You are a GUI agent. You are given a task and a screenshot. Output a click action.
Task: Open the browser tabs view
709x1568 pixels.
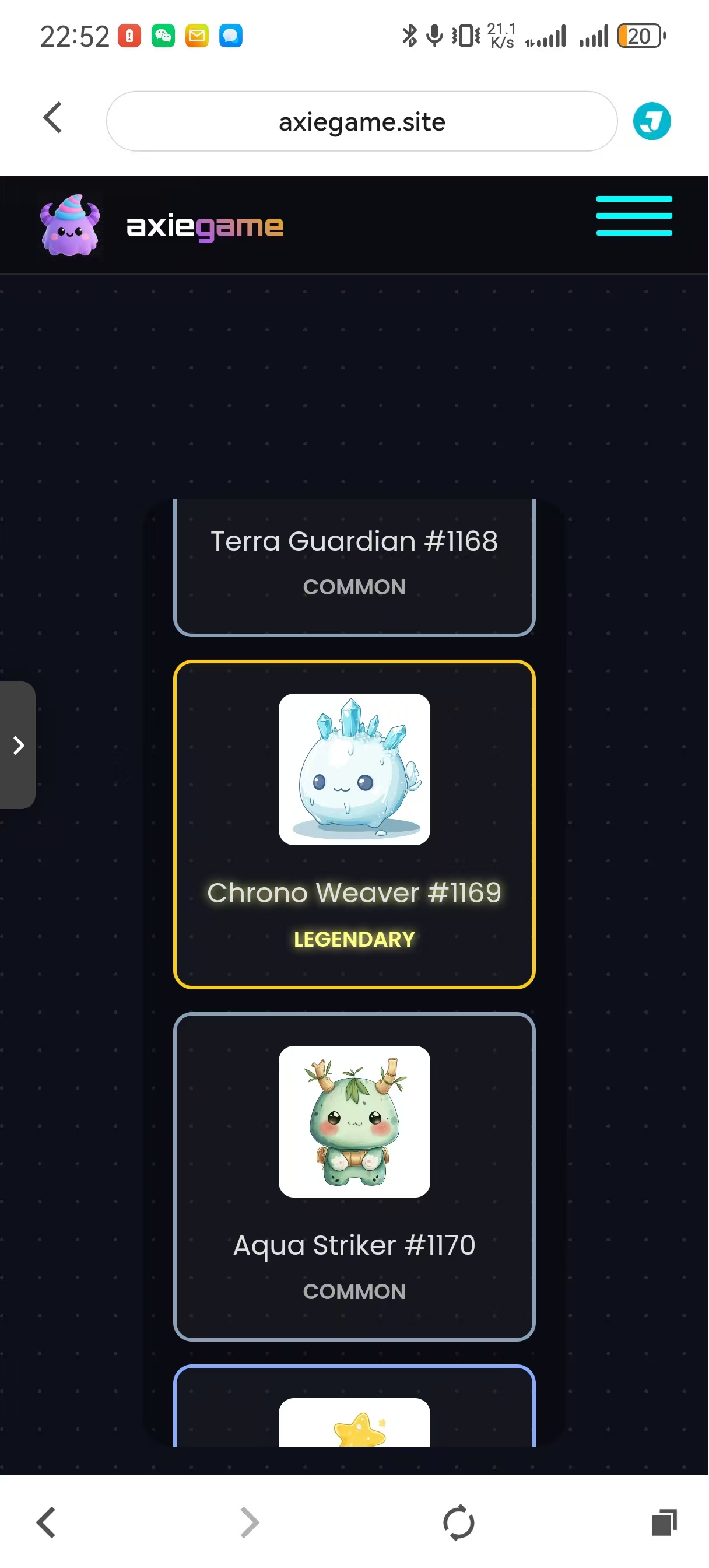[x=664, y=1523]
